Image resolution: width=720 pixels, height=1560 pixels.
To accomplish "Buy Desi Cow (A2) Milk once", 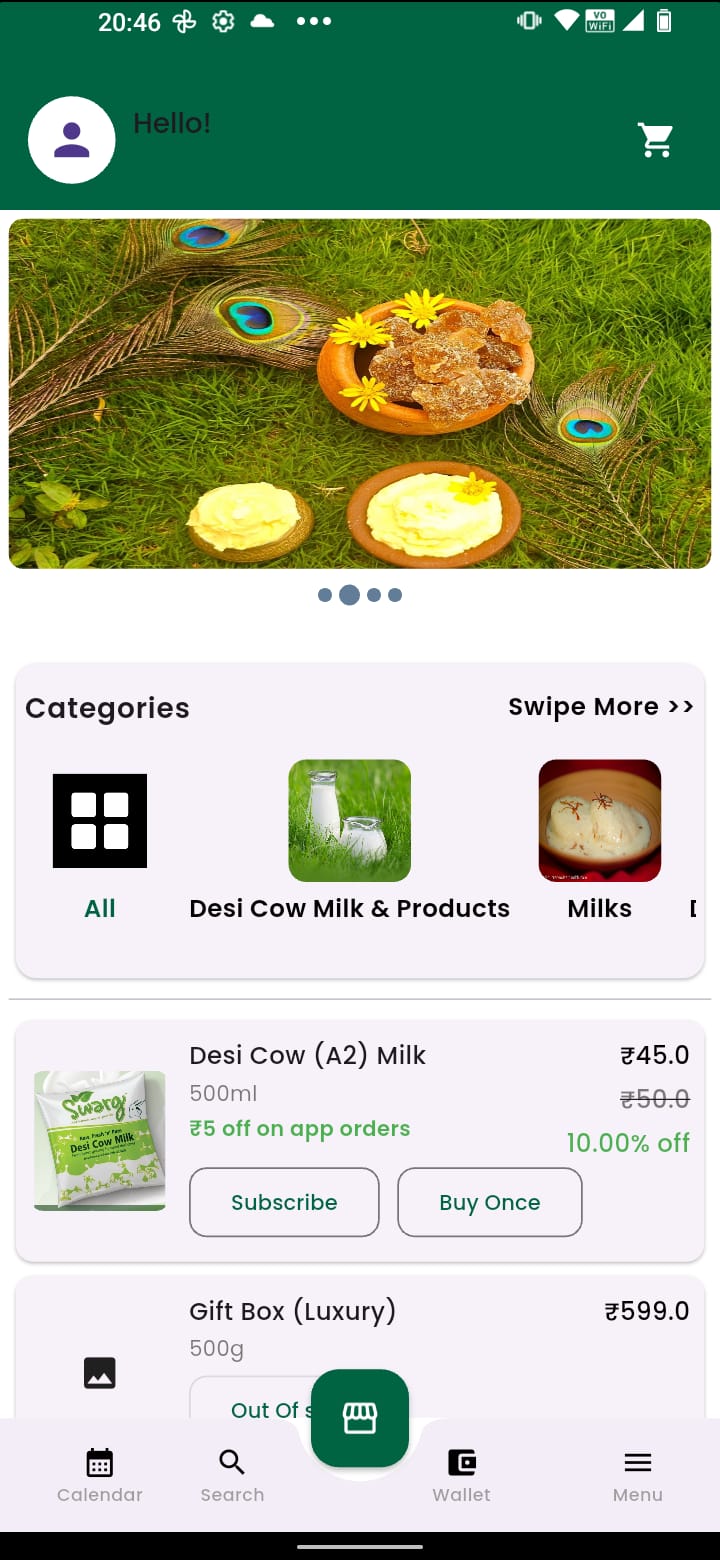I will [x=490, y=1202].
